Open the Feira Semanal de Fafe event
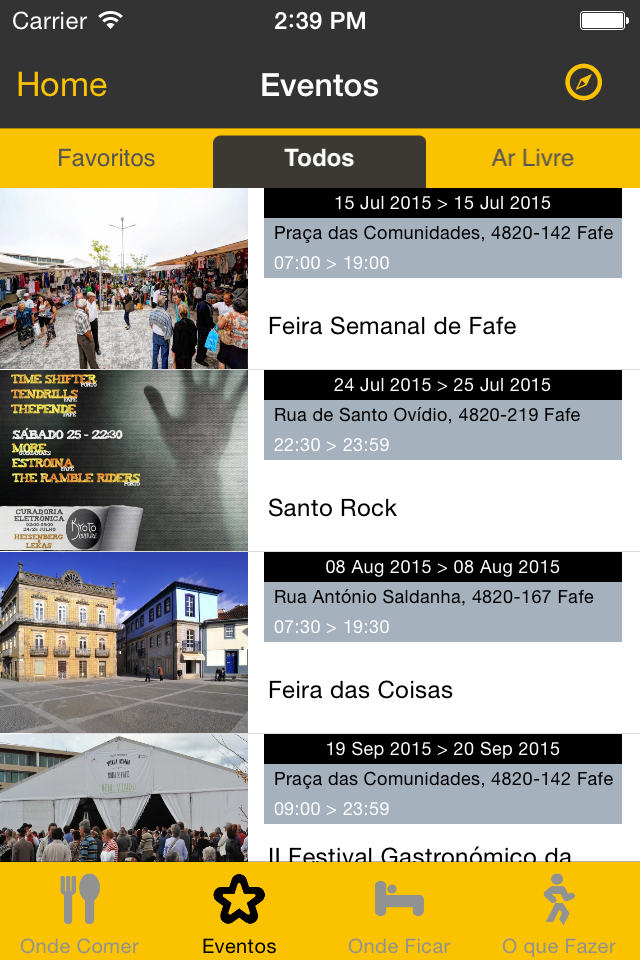 click(x=392, y=326)
